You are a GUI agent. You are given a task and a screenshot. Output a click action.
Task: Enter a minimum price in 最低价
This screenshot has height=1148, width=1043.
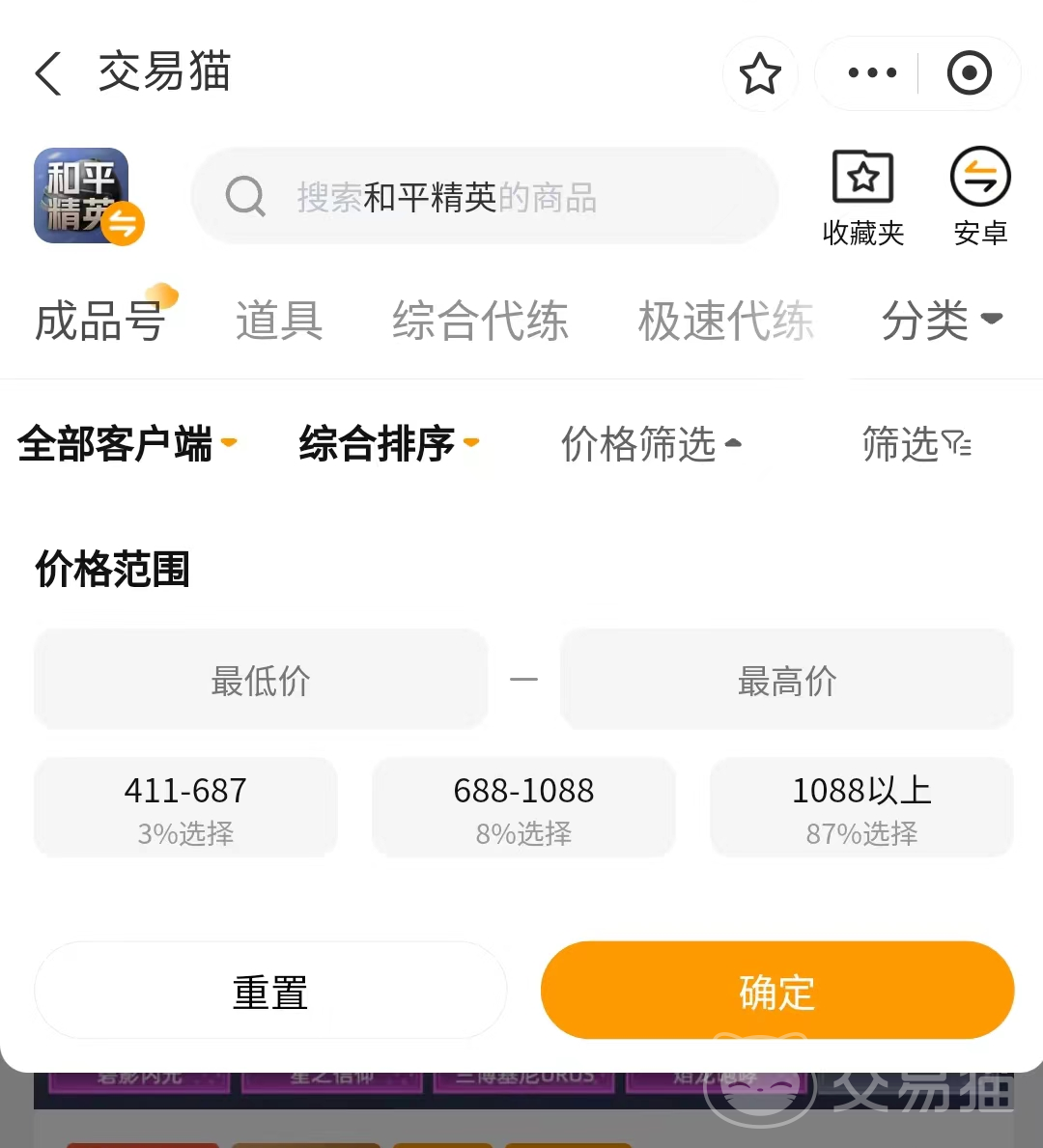261,681
